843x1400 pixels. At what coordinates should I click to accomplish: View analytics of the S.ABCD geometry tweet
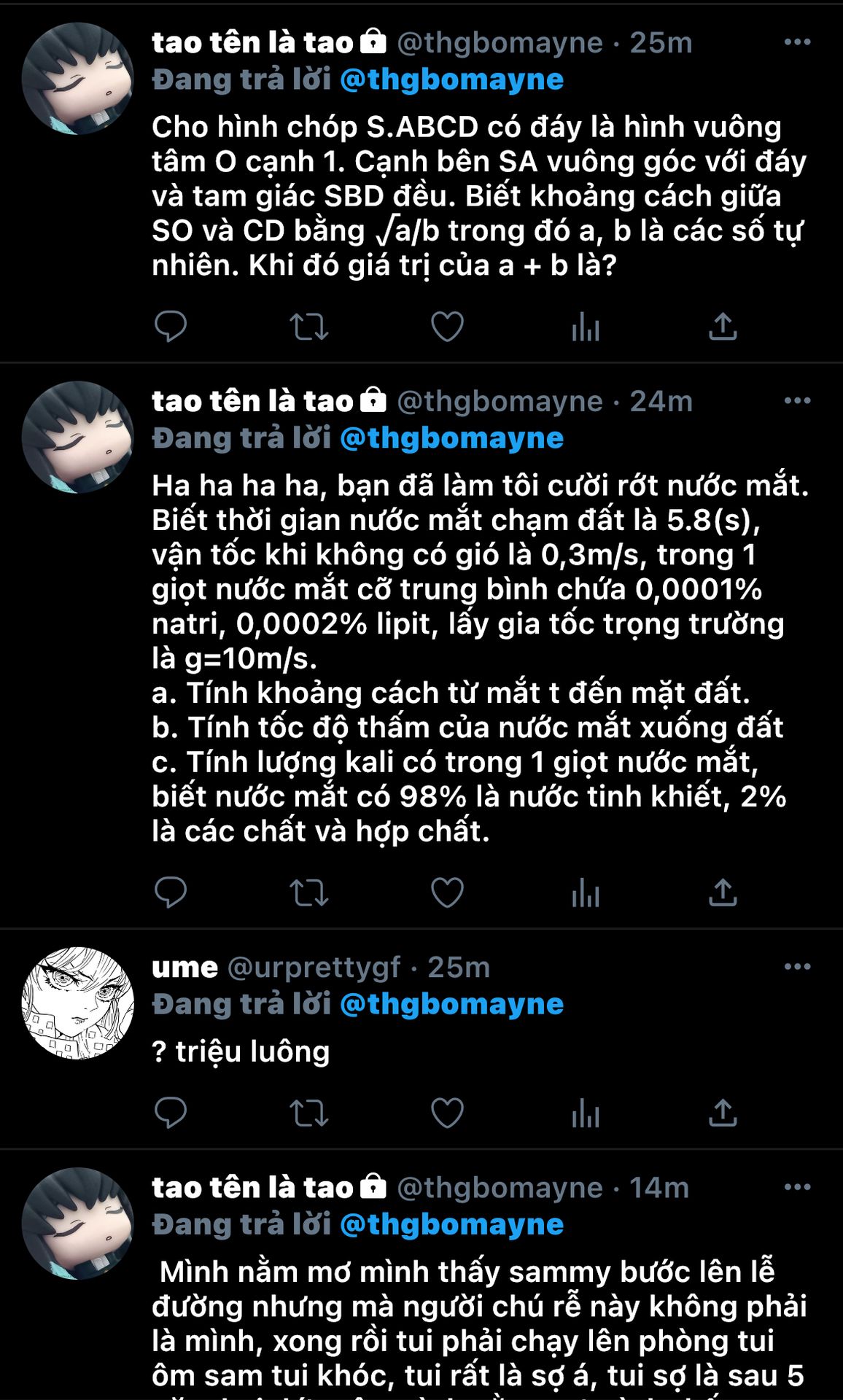(x=585, y=326)
